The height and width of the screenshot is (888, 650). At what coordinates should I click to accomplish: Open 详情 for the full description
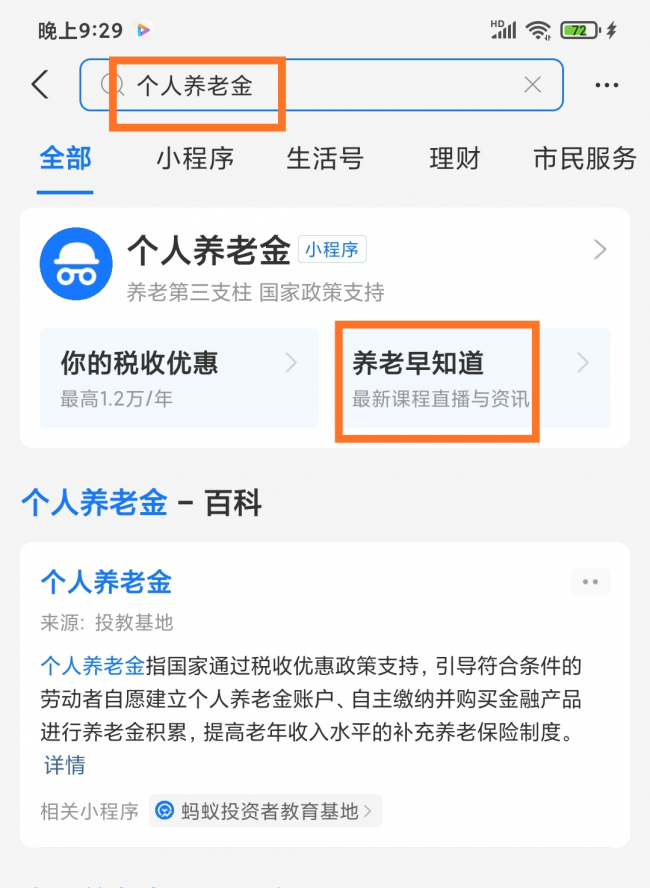(64, 766)
